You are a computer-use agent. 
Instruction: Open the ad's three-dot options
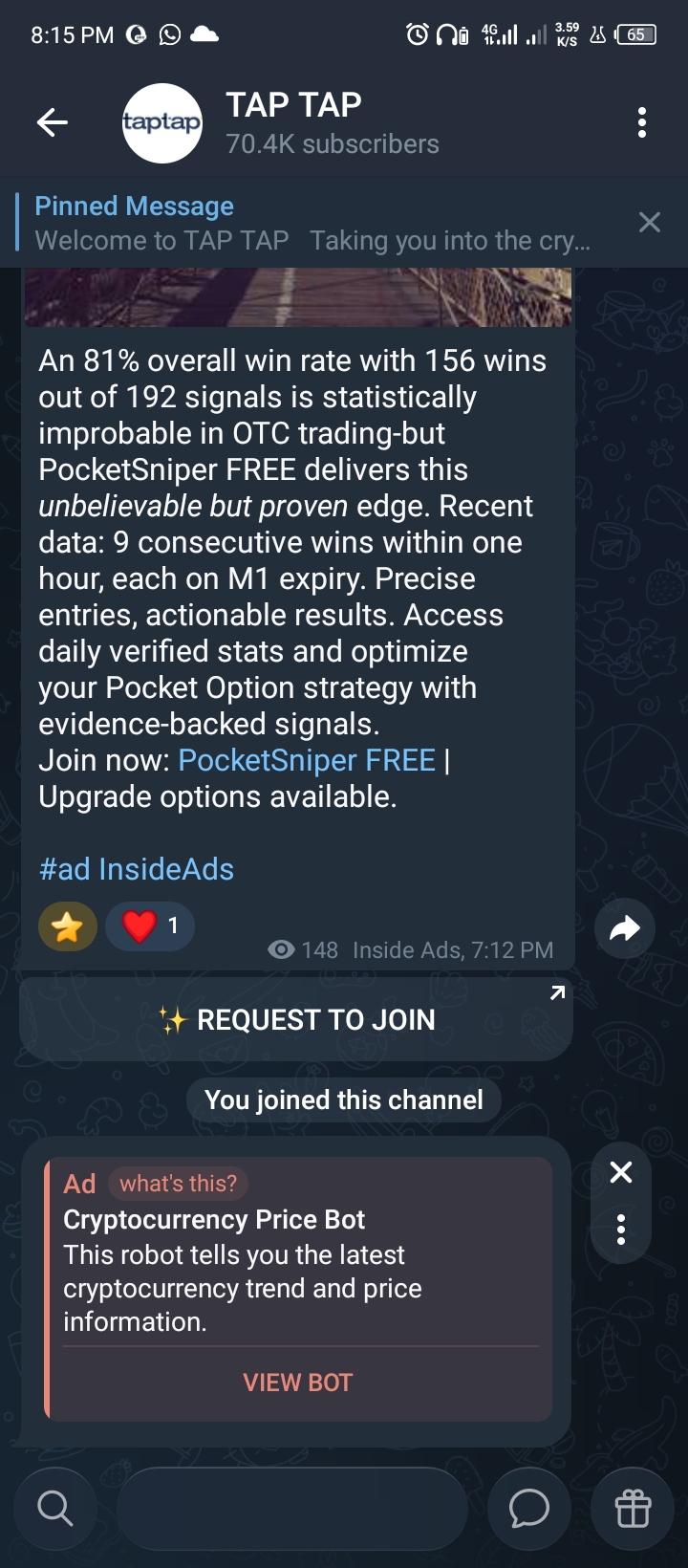coord(621,1230)
